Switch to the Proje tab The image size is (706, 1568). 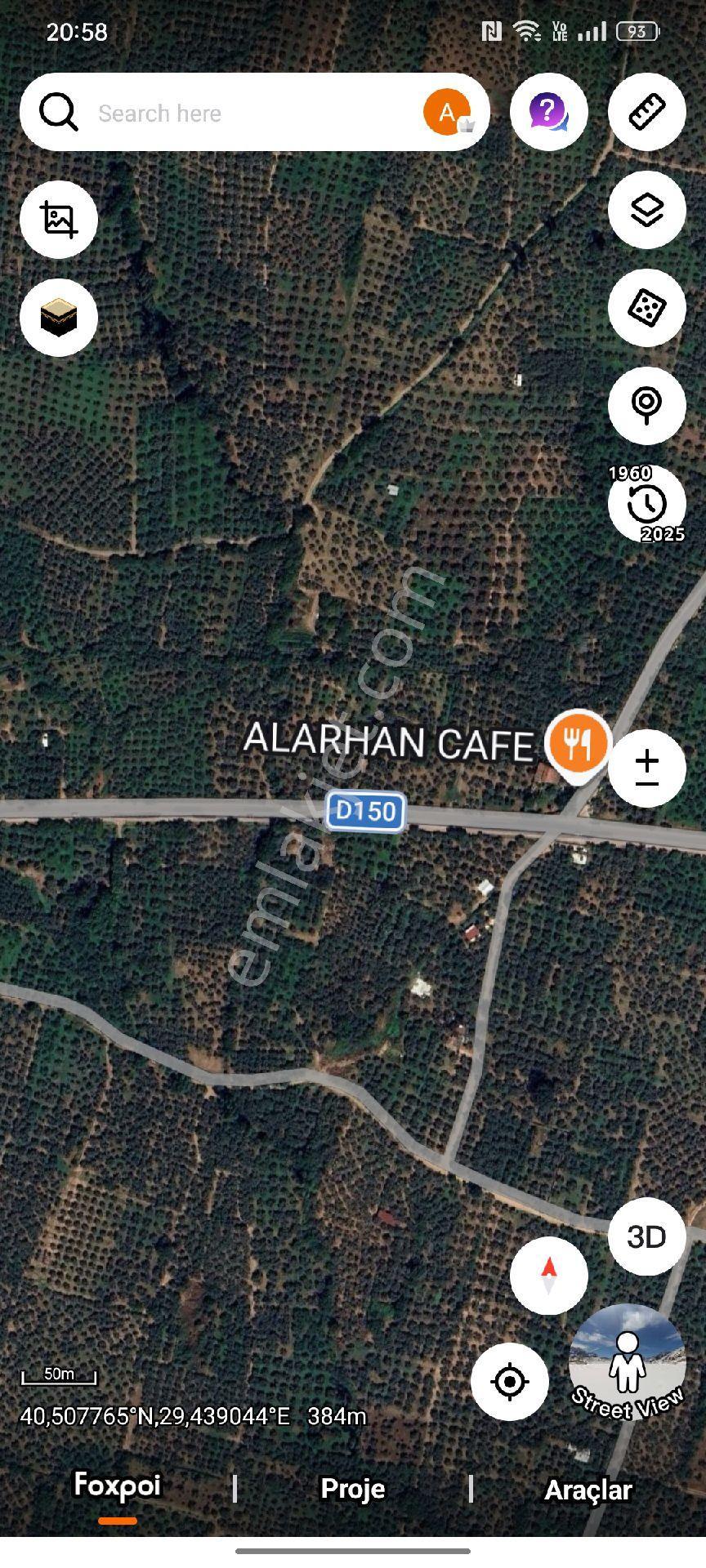point(353,1488)
